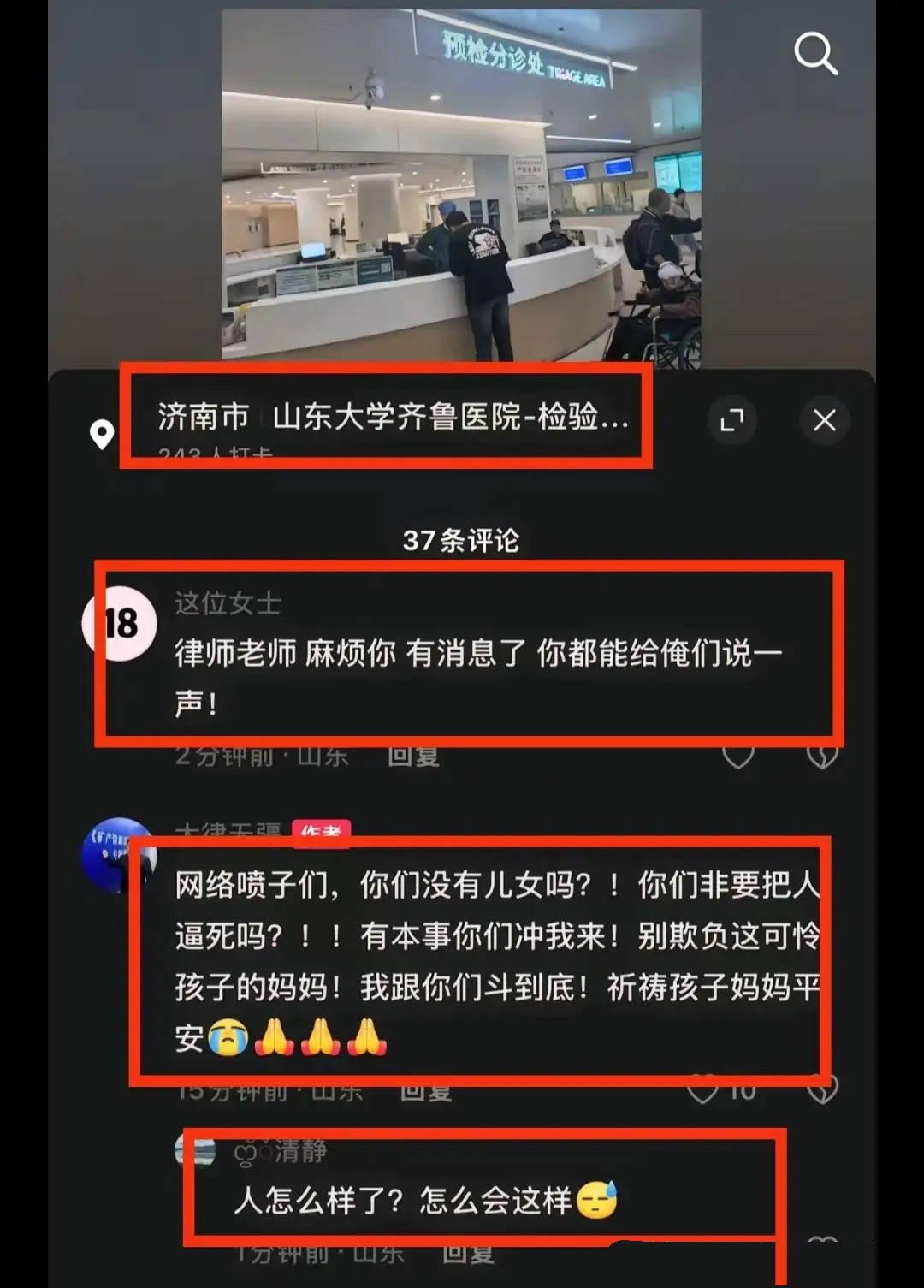Open 这位女士's profile avatar
The height and width of the screenshot is (1288, 924).
point(119,623)
